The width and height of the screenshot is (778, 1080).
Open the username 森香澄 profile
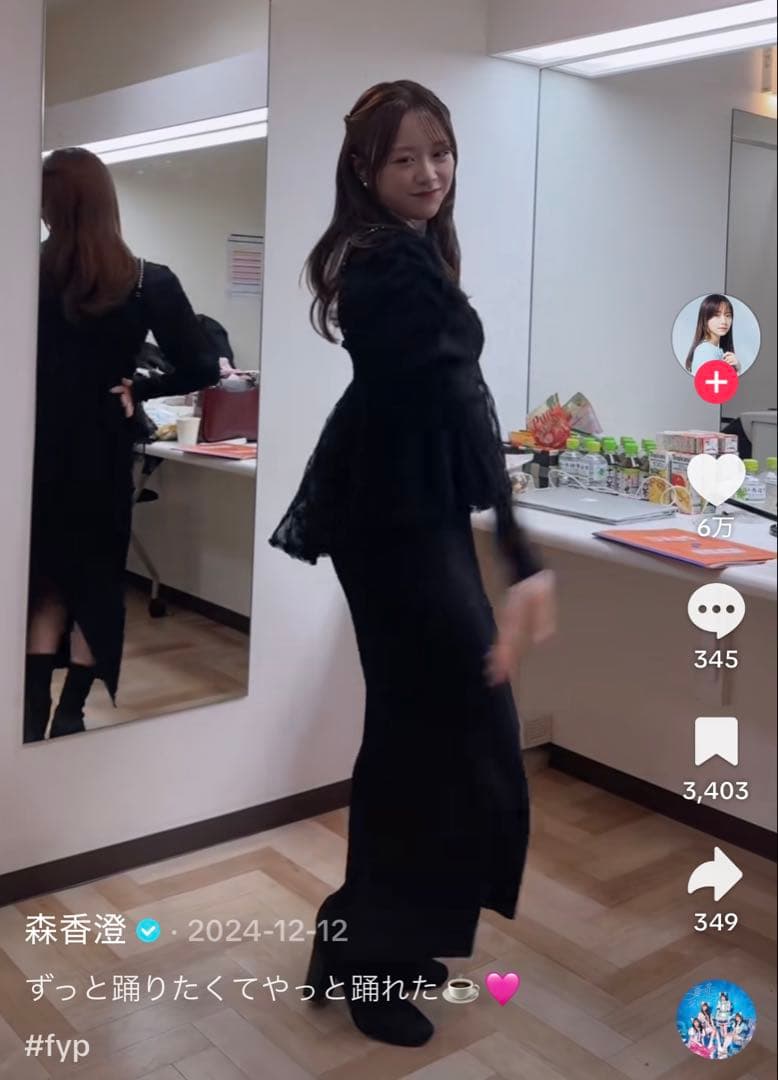(76, 931)
